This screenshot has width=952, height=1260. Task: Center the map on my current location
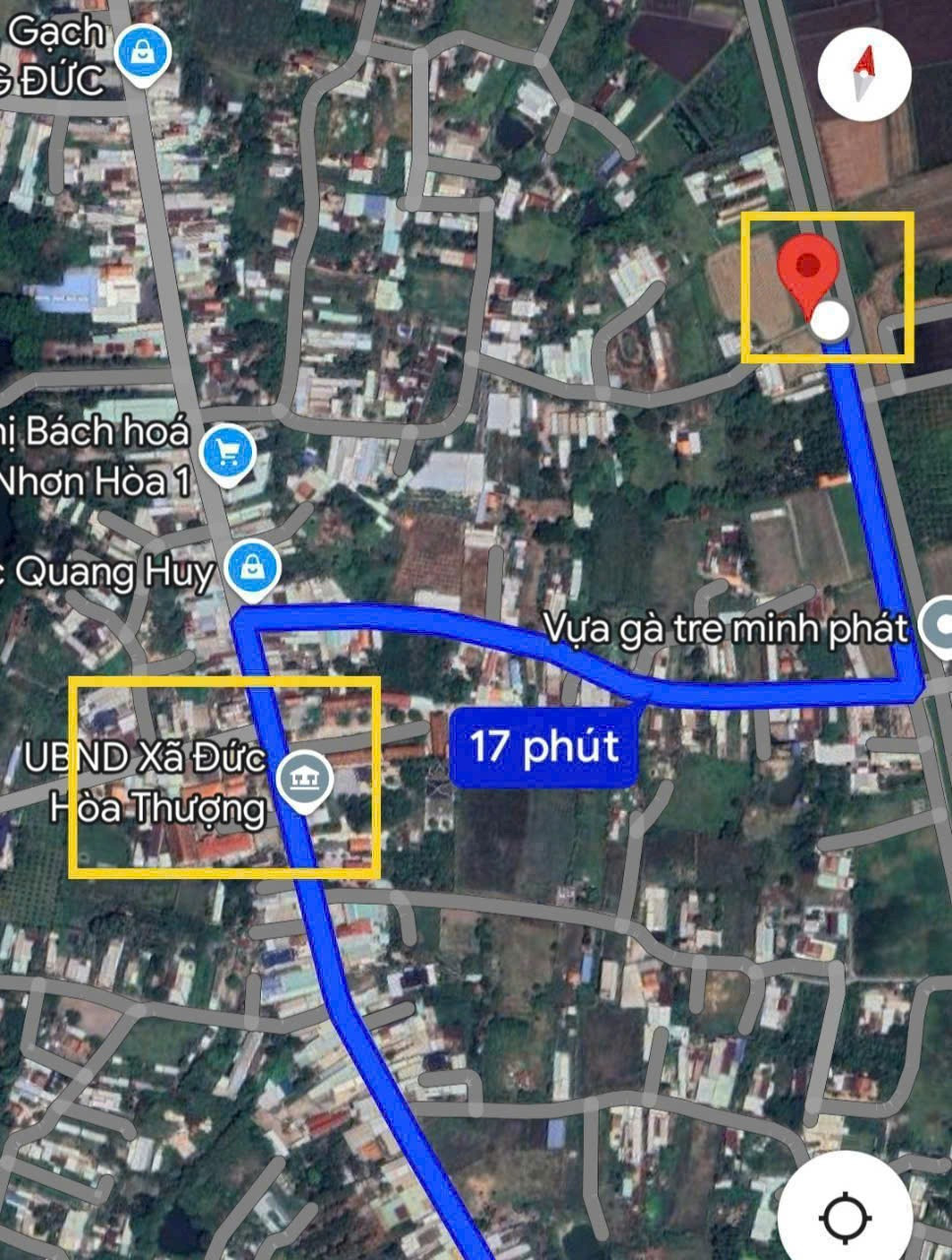(844, 1217)
